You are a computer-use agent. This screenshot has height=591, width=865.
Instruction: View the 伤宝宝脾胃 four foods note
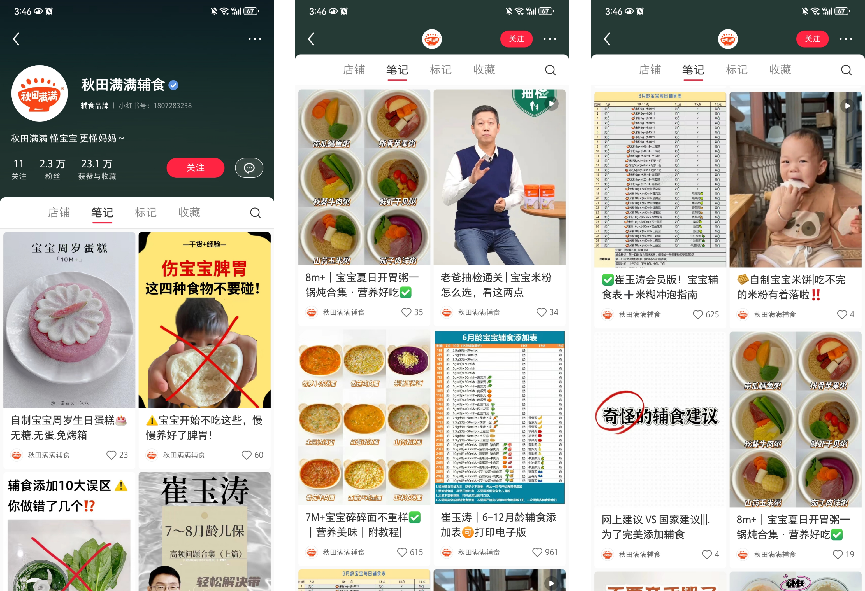click(204, 320)
